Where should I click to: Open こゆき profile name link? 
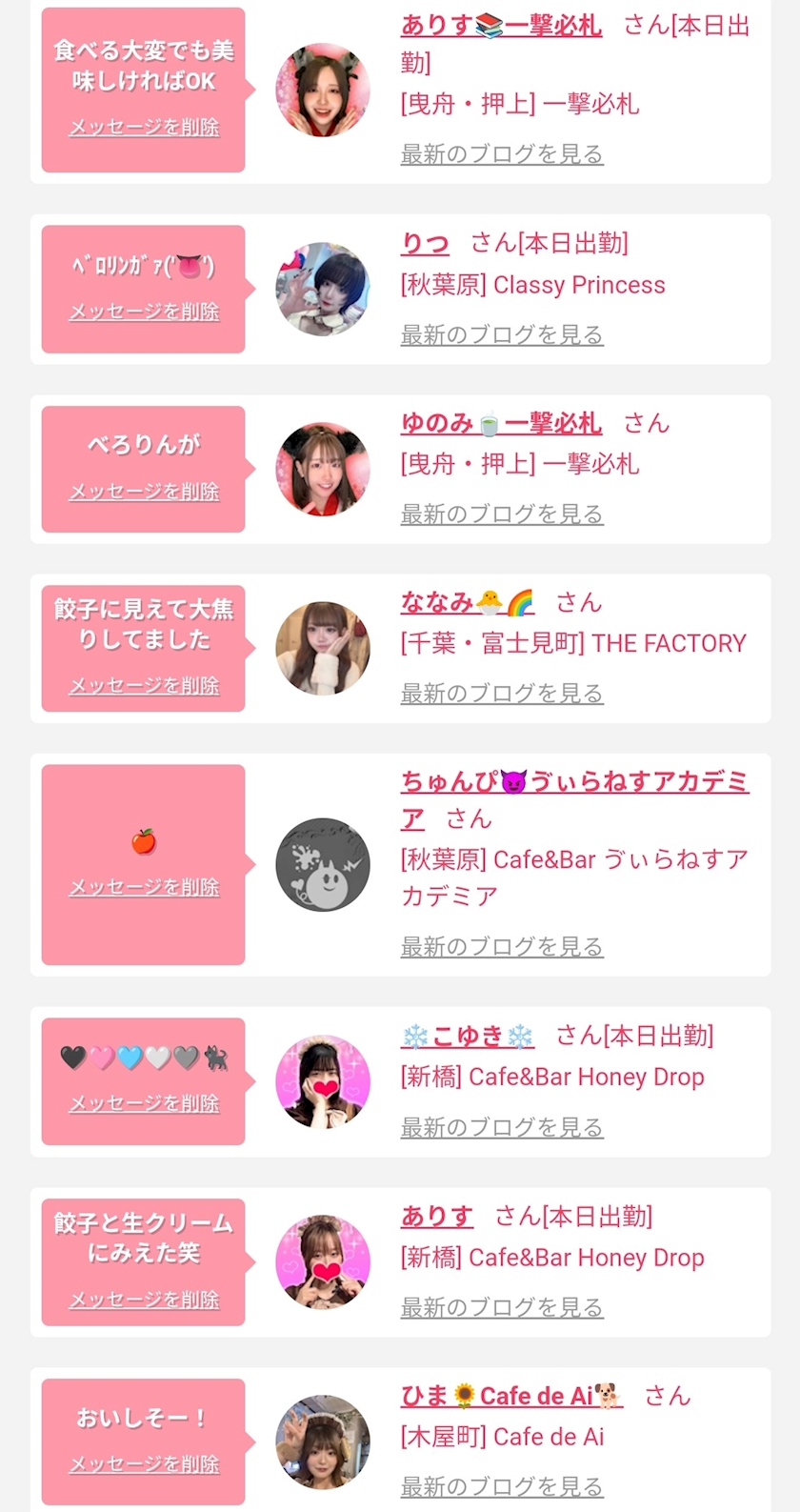468,1036
